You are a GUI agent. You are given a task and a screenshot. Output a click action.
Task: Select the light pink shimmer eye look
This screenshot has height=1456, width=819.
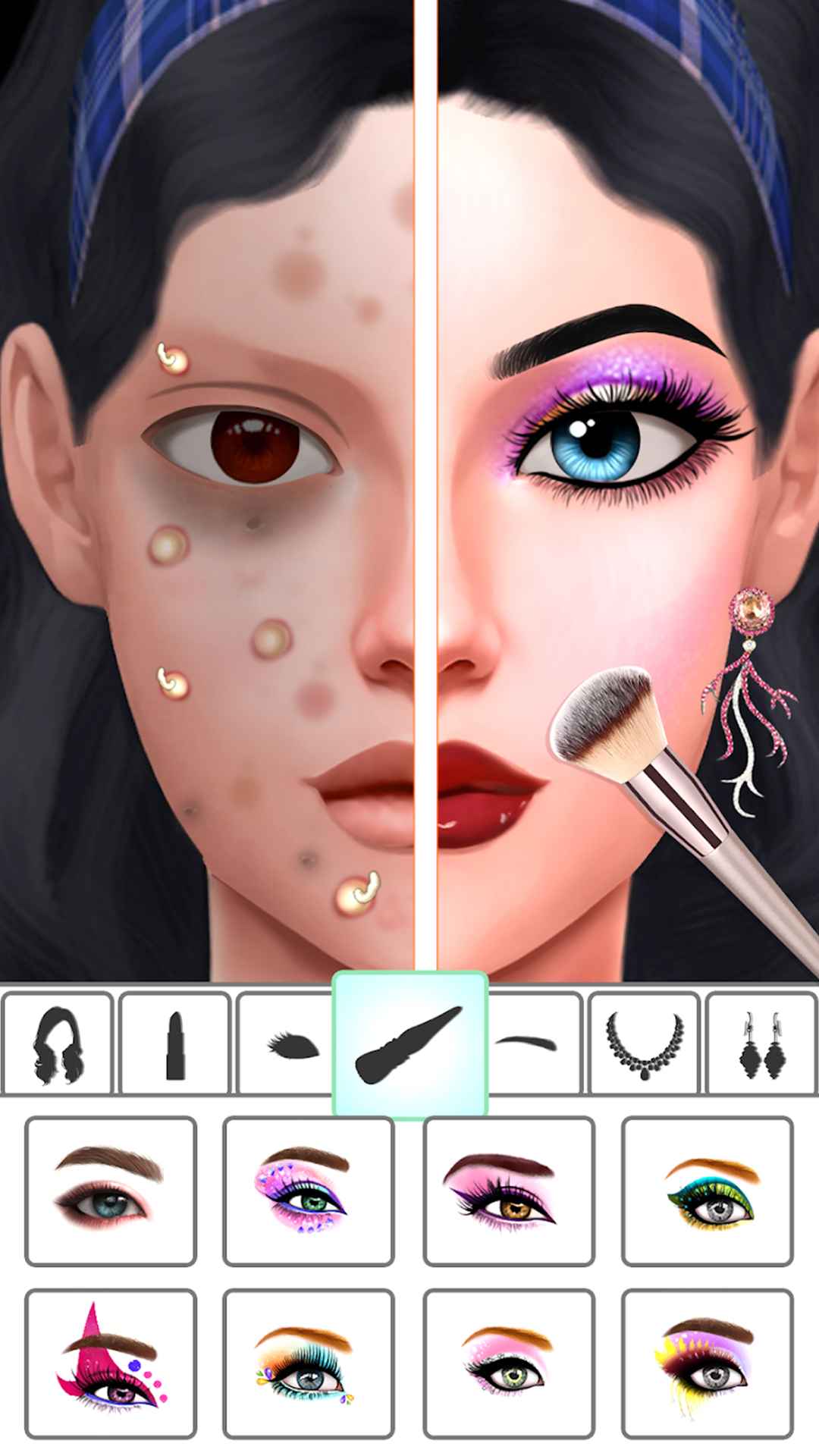(509, 1363)
